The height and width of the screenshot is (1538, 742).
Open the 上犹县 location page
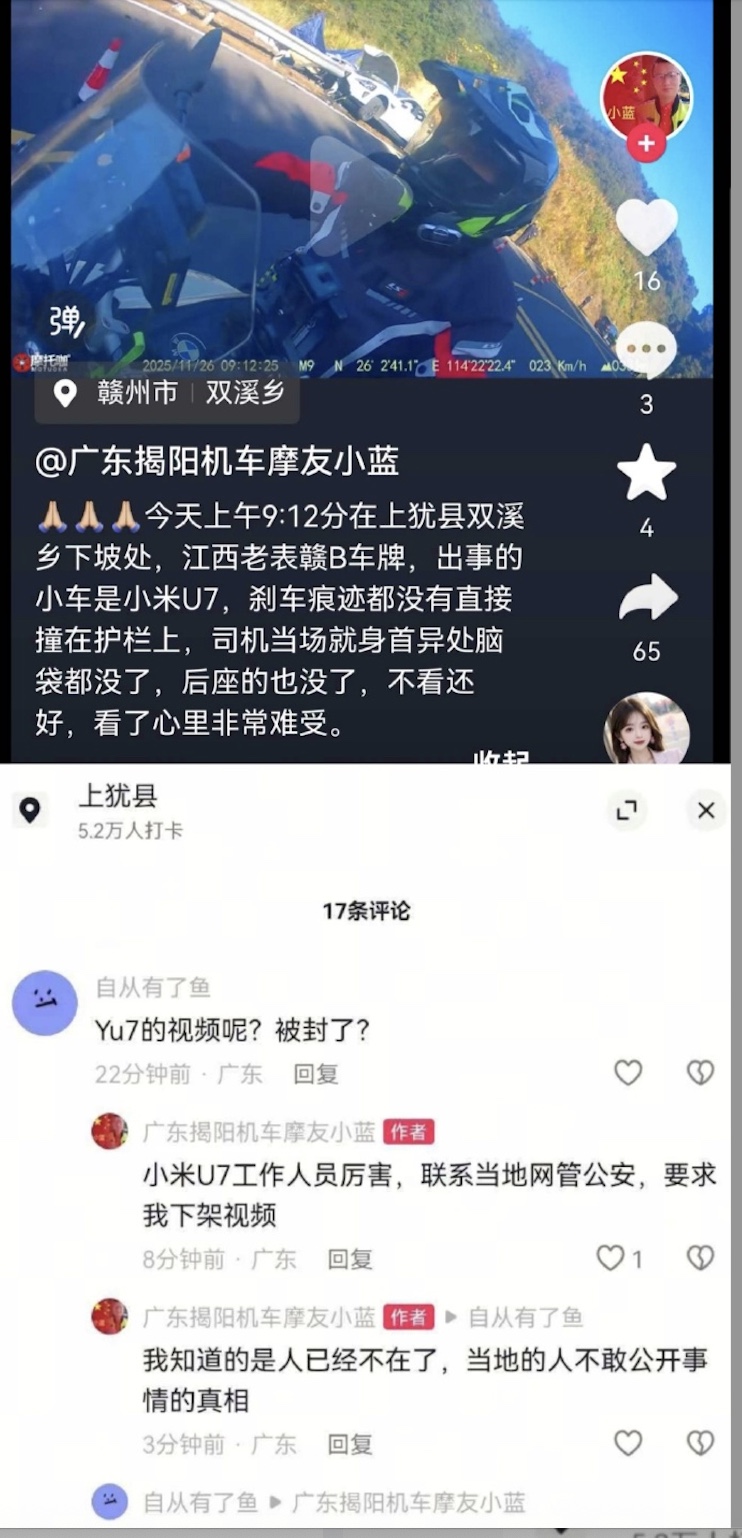[117, 797]
